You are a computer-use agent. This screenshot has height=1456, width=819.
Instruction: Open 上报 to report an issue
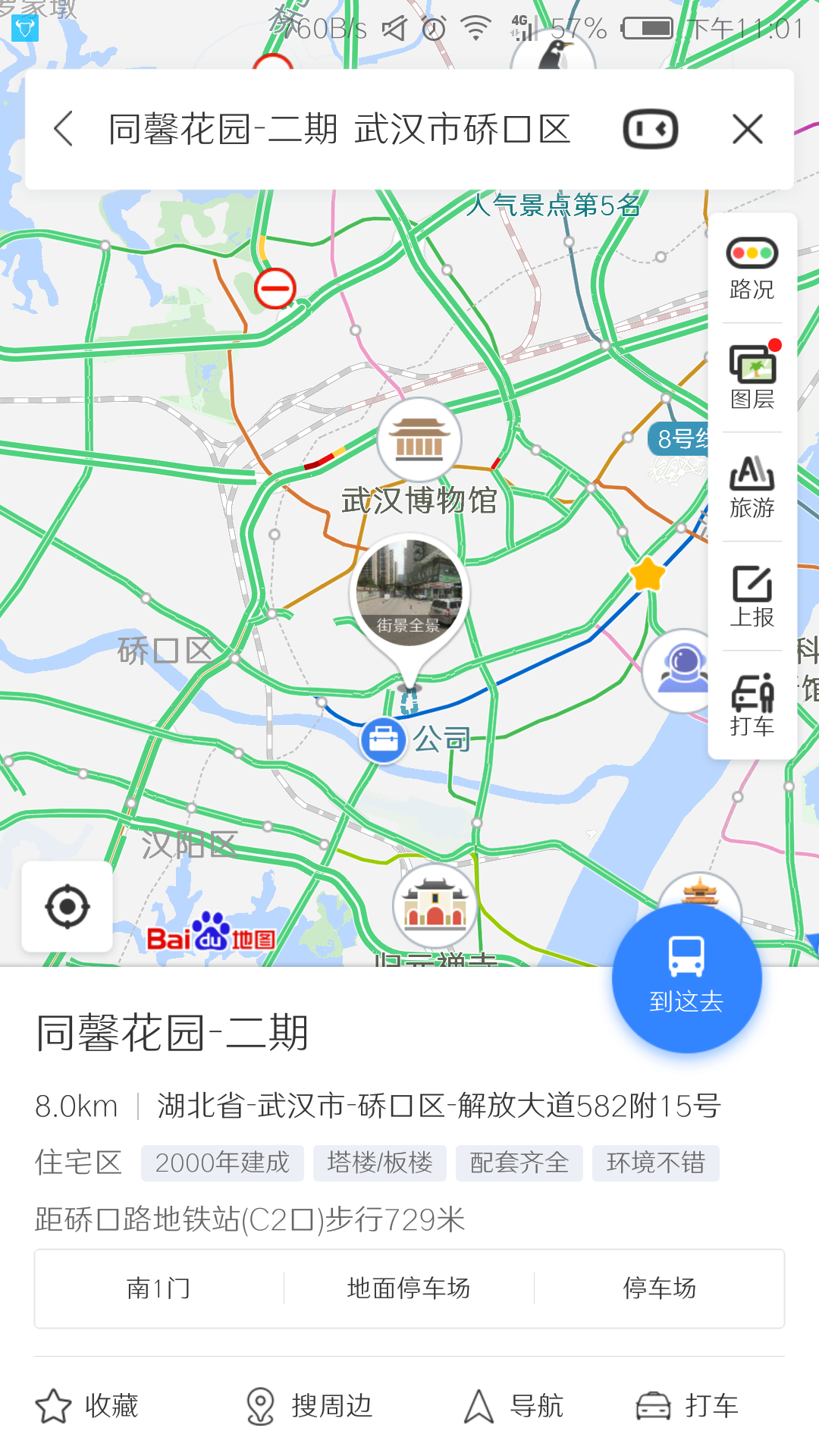752,595
